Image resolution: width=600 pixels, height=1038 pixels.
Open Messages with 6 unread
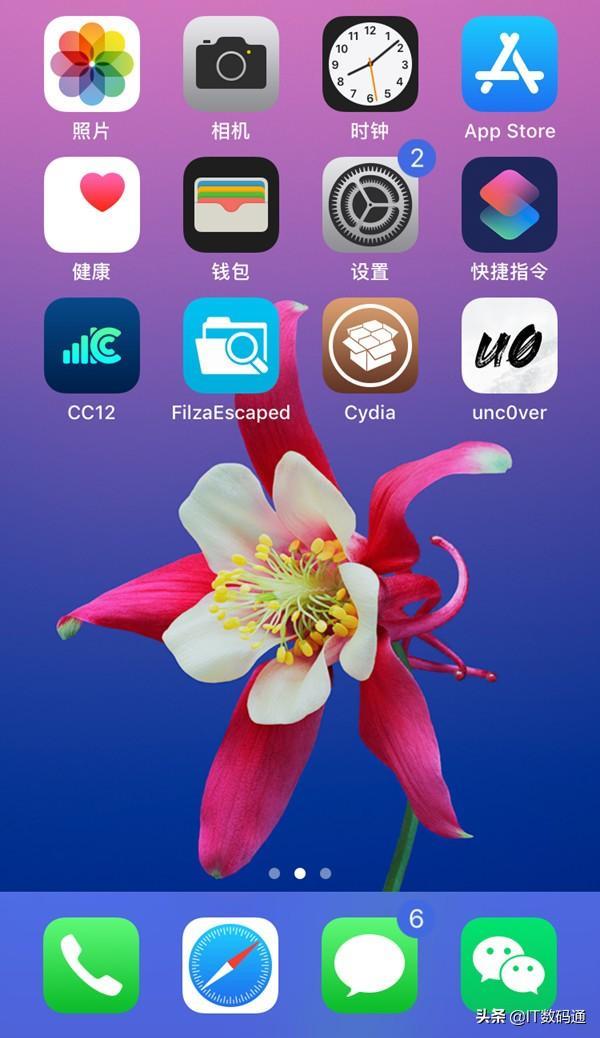pyautogui.click(x=370, y=965)
